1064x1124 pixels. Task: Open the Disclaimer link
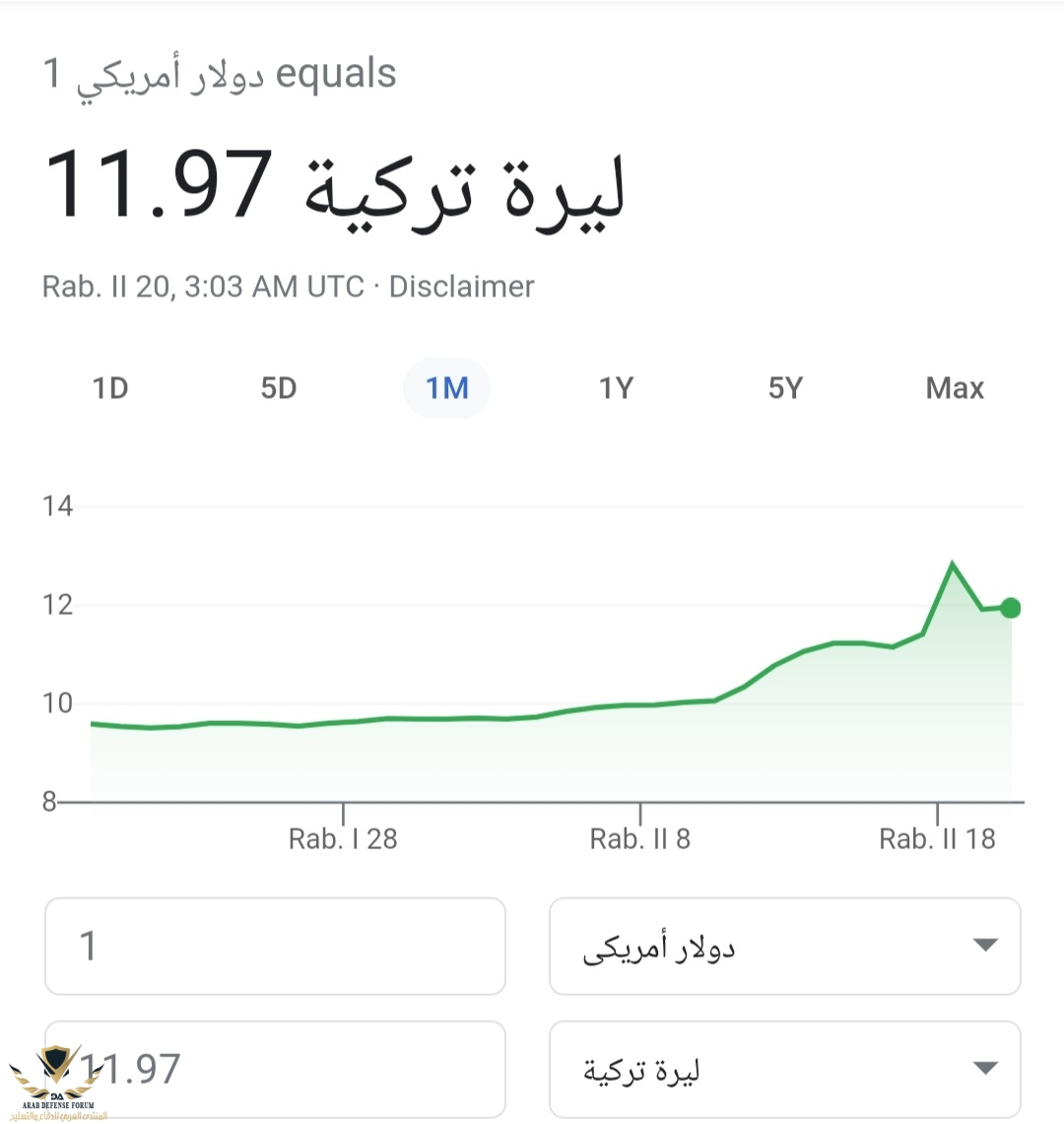(x=461, y=287)
